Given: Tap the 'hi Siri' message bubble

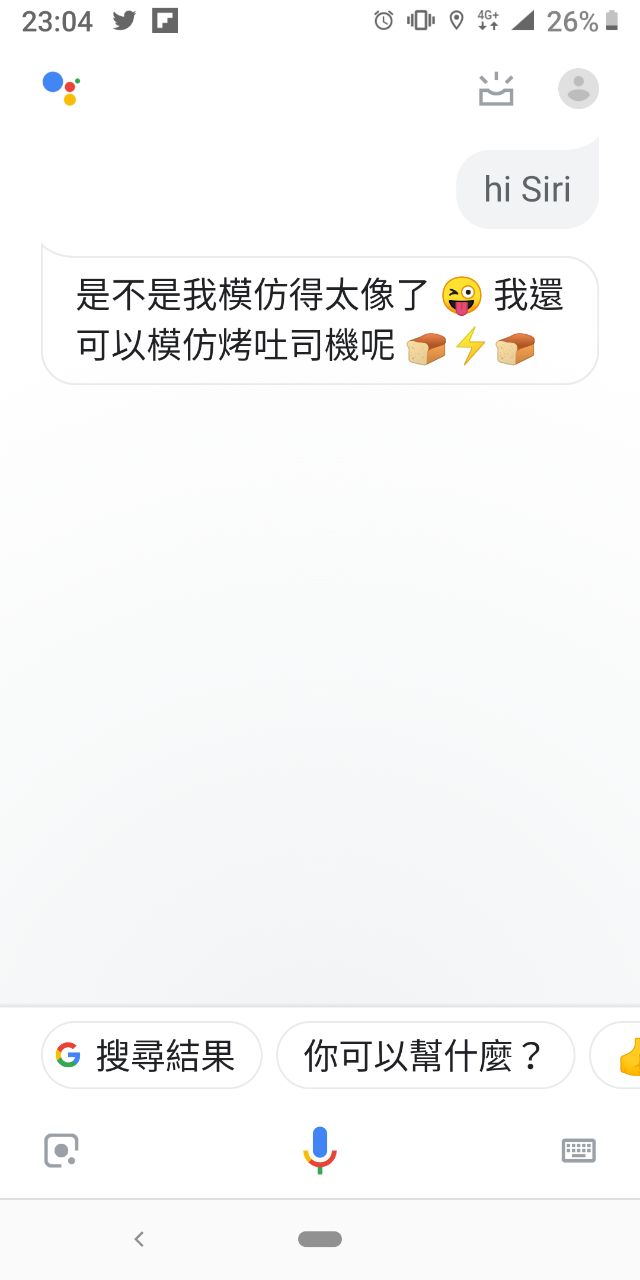Looking at the screenshot, I should pos(527,189).
